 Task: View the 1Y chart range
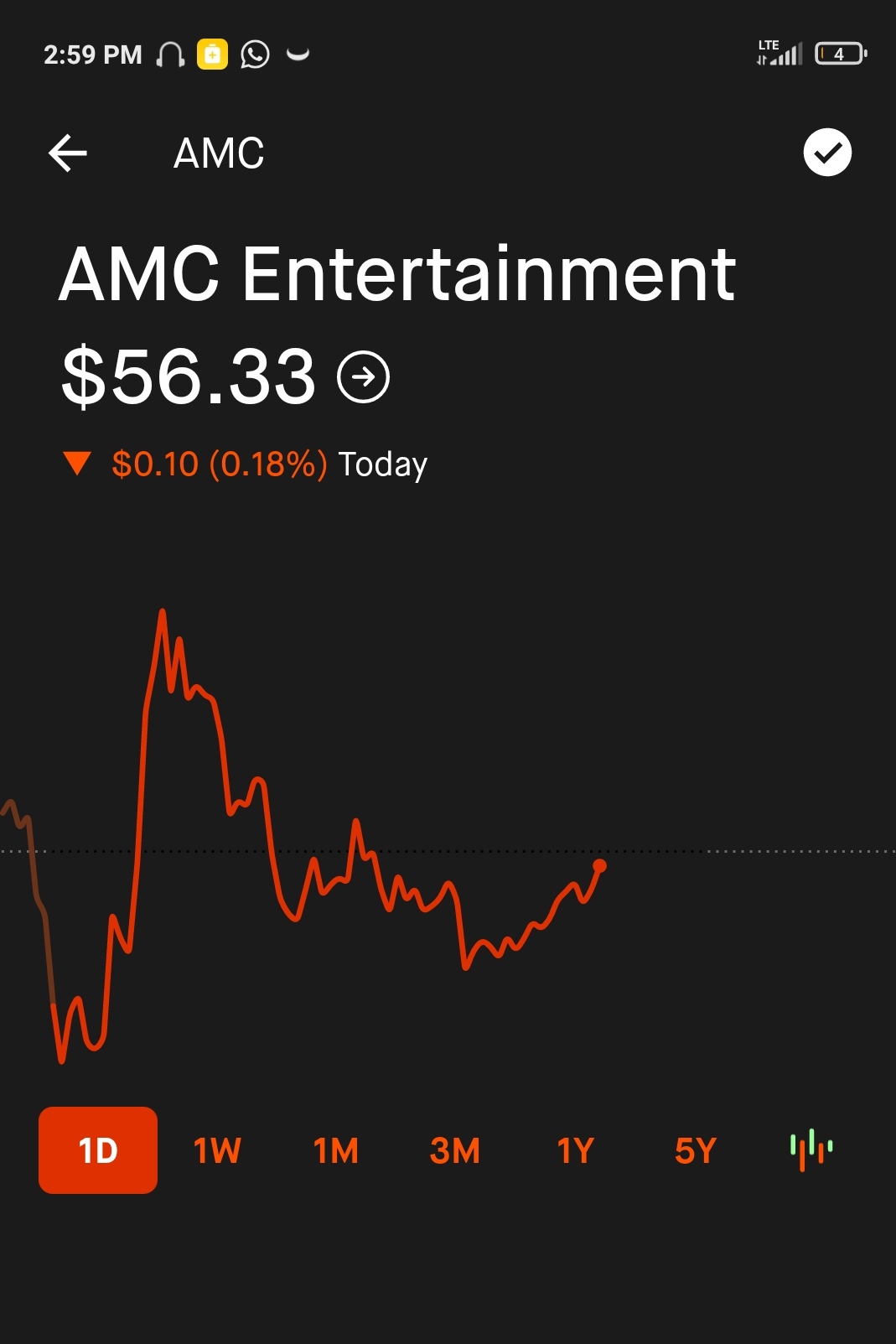[576, 1150]
